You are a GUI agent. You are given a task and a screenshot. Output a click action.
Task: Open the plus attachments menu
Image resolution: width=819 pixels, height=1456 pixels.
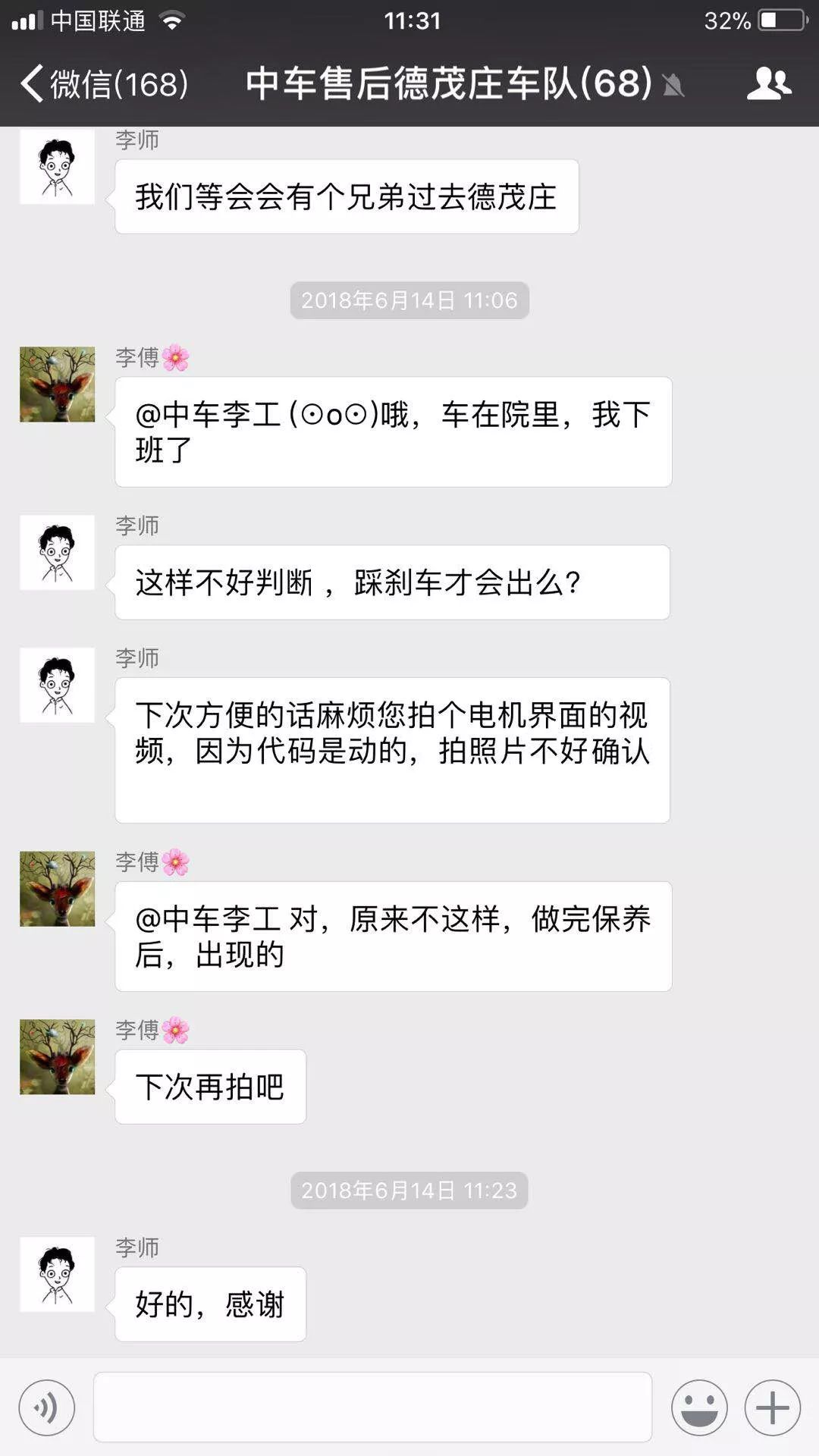click(x=772, y=1408)
